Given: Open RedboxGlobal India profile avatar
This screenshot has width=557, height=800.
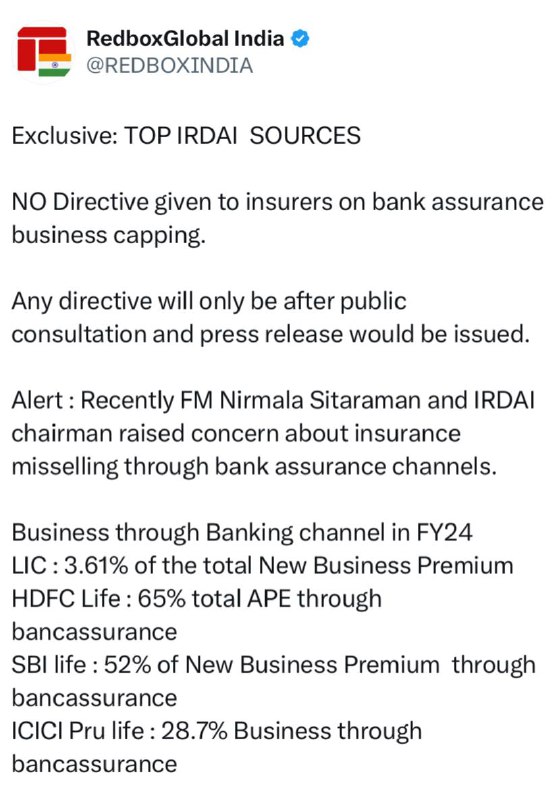Looking at the screenshot, I should tap(44, 52).
